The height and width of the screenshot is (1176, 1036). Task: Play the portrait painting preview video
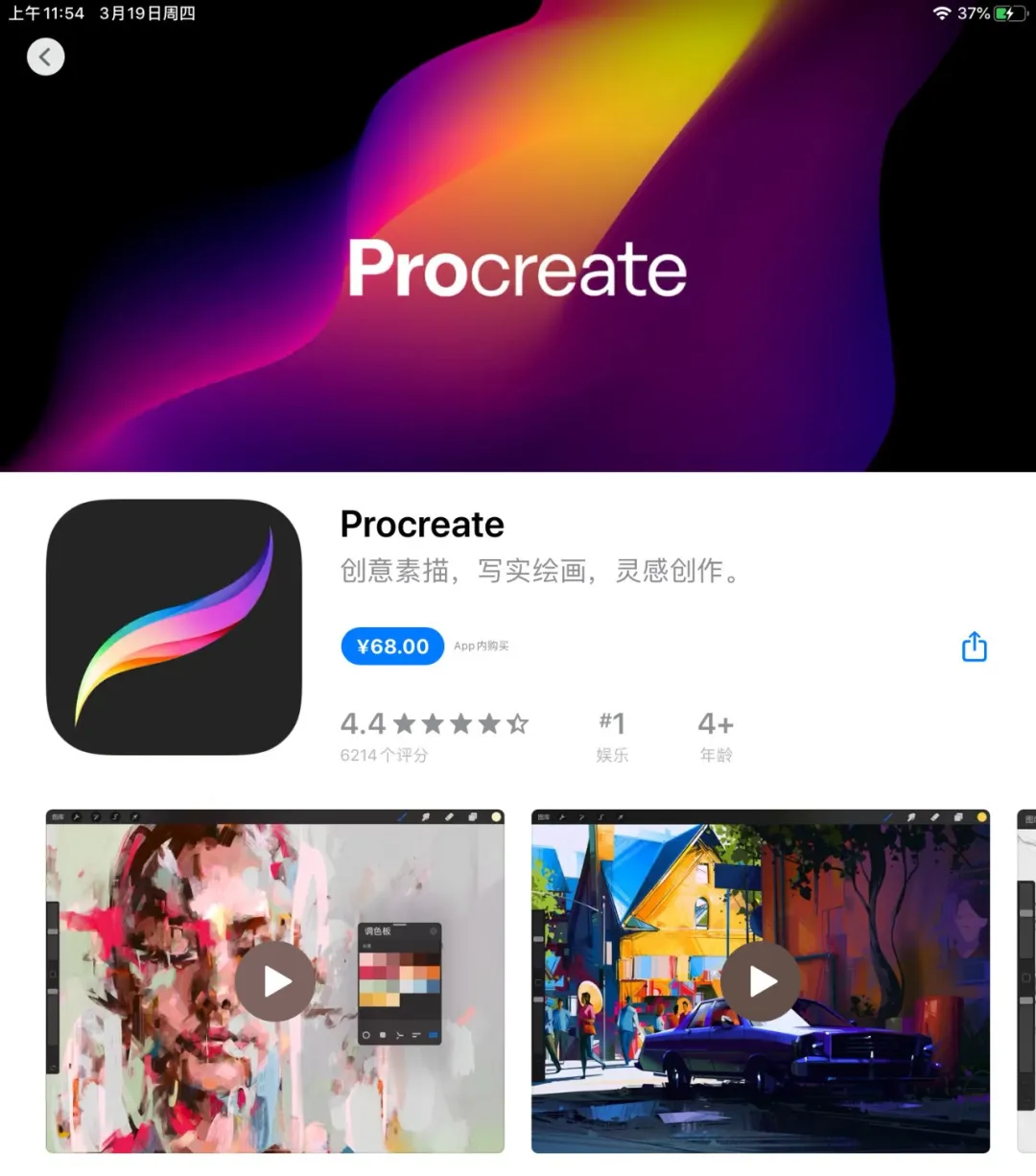(x=275, y=981)
